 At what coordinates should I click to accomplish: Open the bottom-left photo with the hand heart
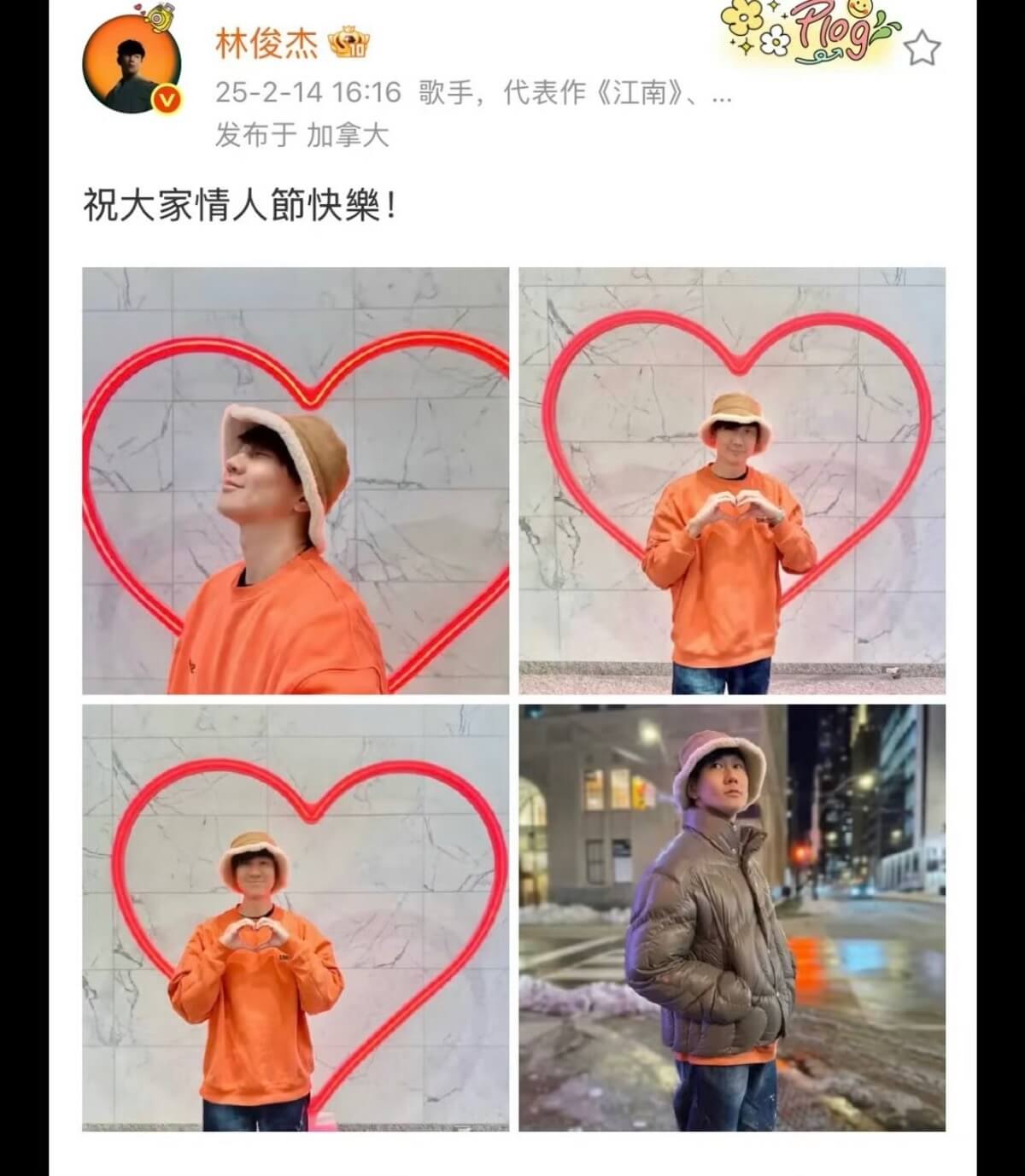coord(296,918)
